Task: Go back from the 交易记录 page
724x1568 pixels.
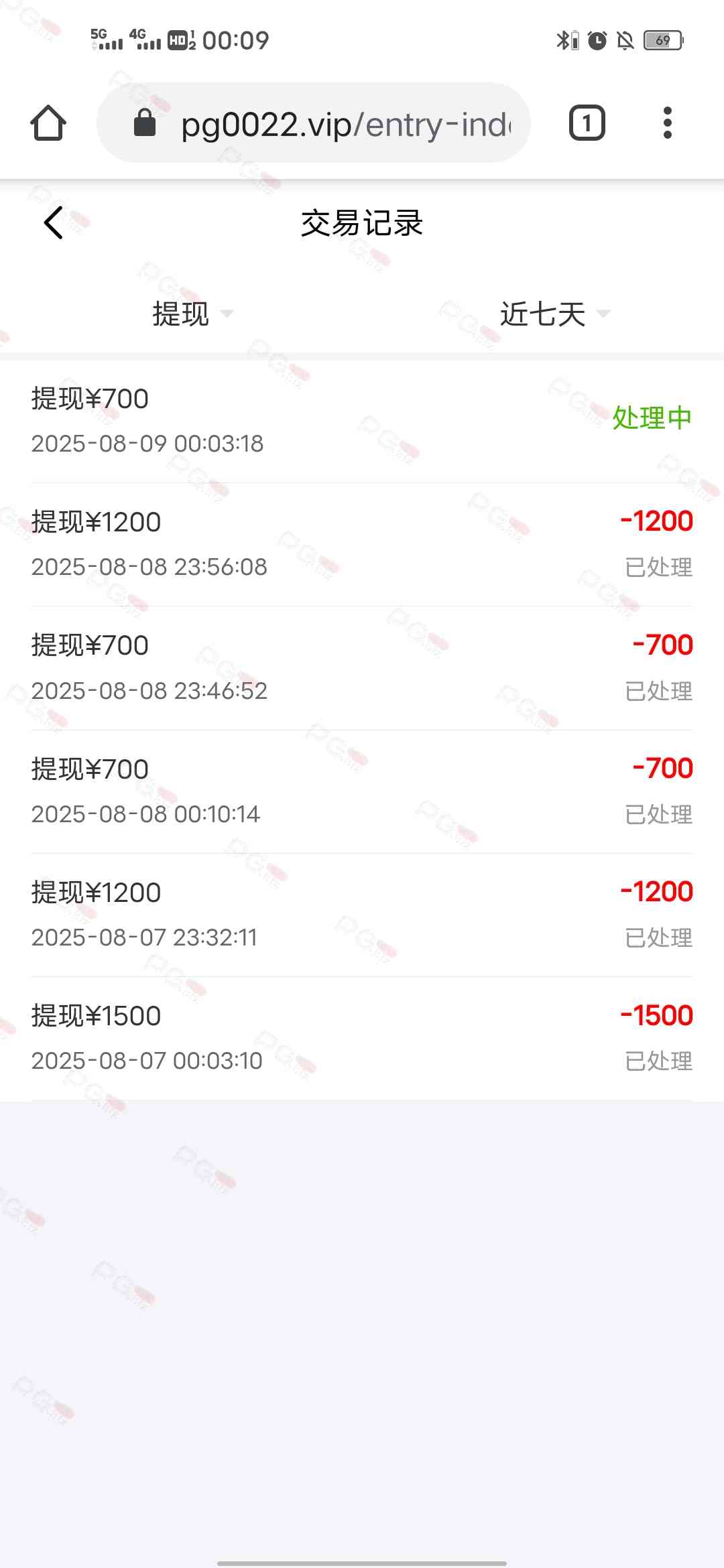Action: tap(54, 222)
